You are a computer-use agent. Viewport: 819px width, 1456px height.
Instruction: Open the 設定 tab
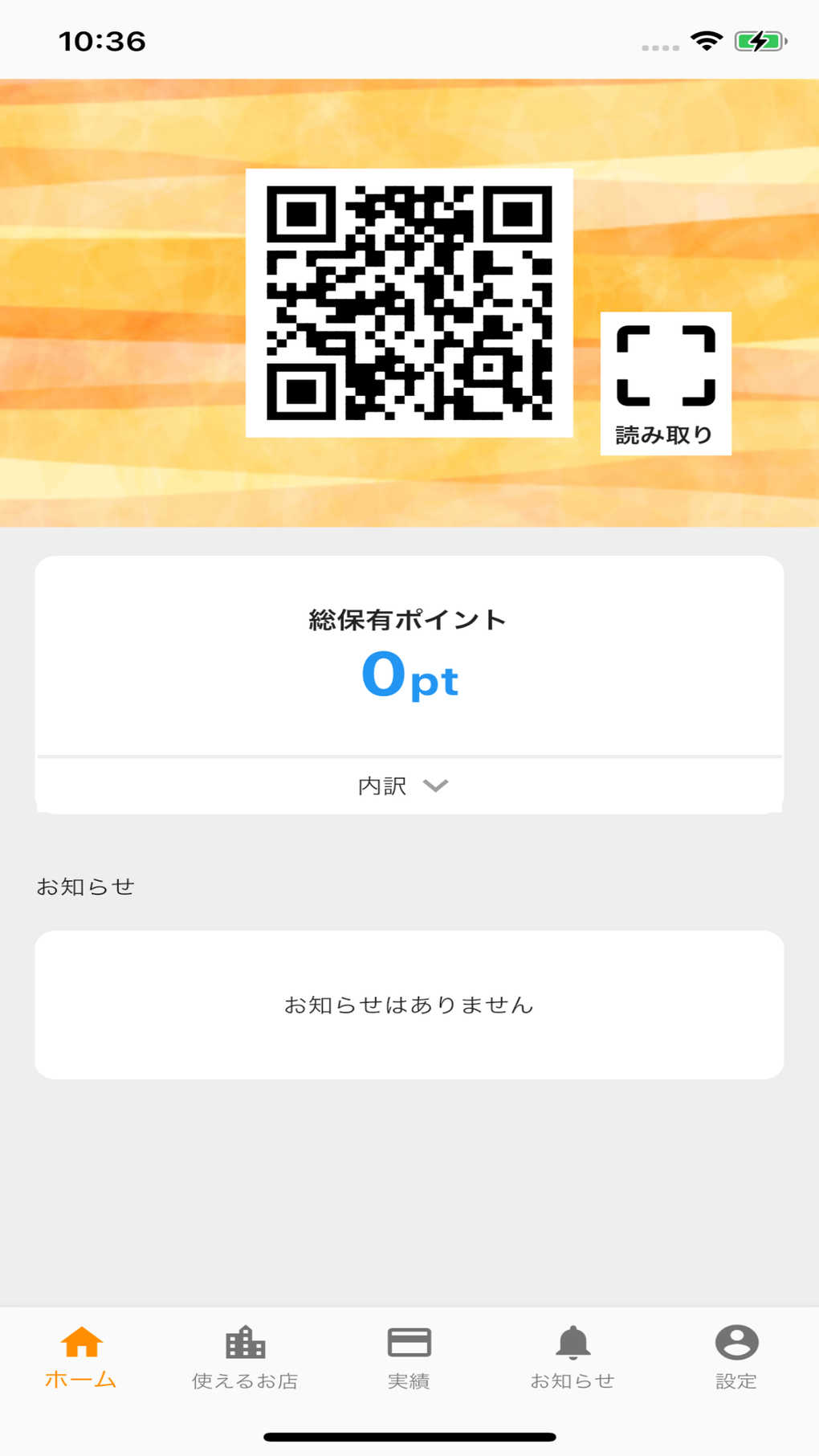click(736, 1358)
